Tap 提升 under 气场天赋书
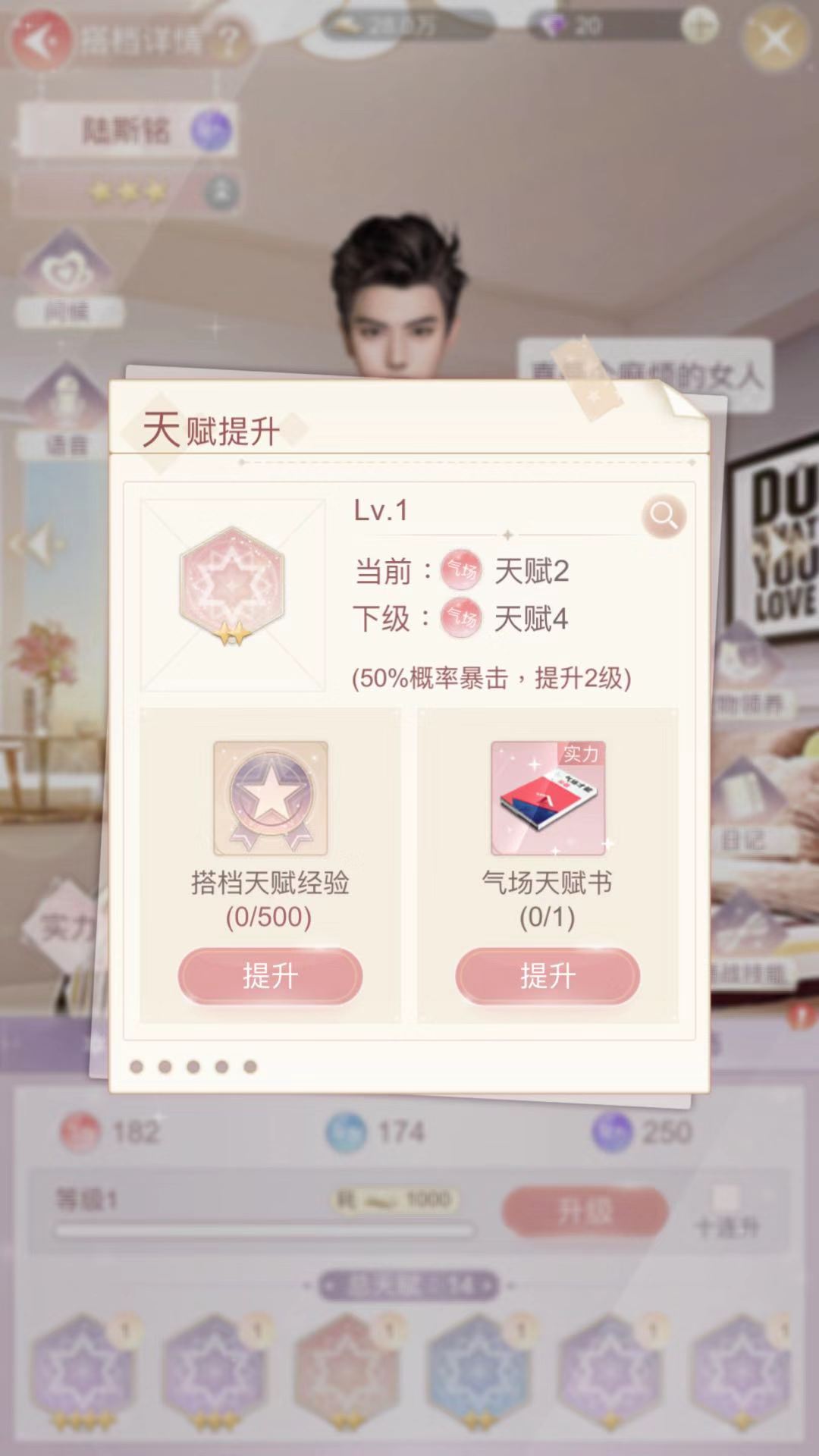 tap(548, 976)
